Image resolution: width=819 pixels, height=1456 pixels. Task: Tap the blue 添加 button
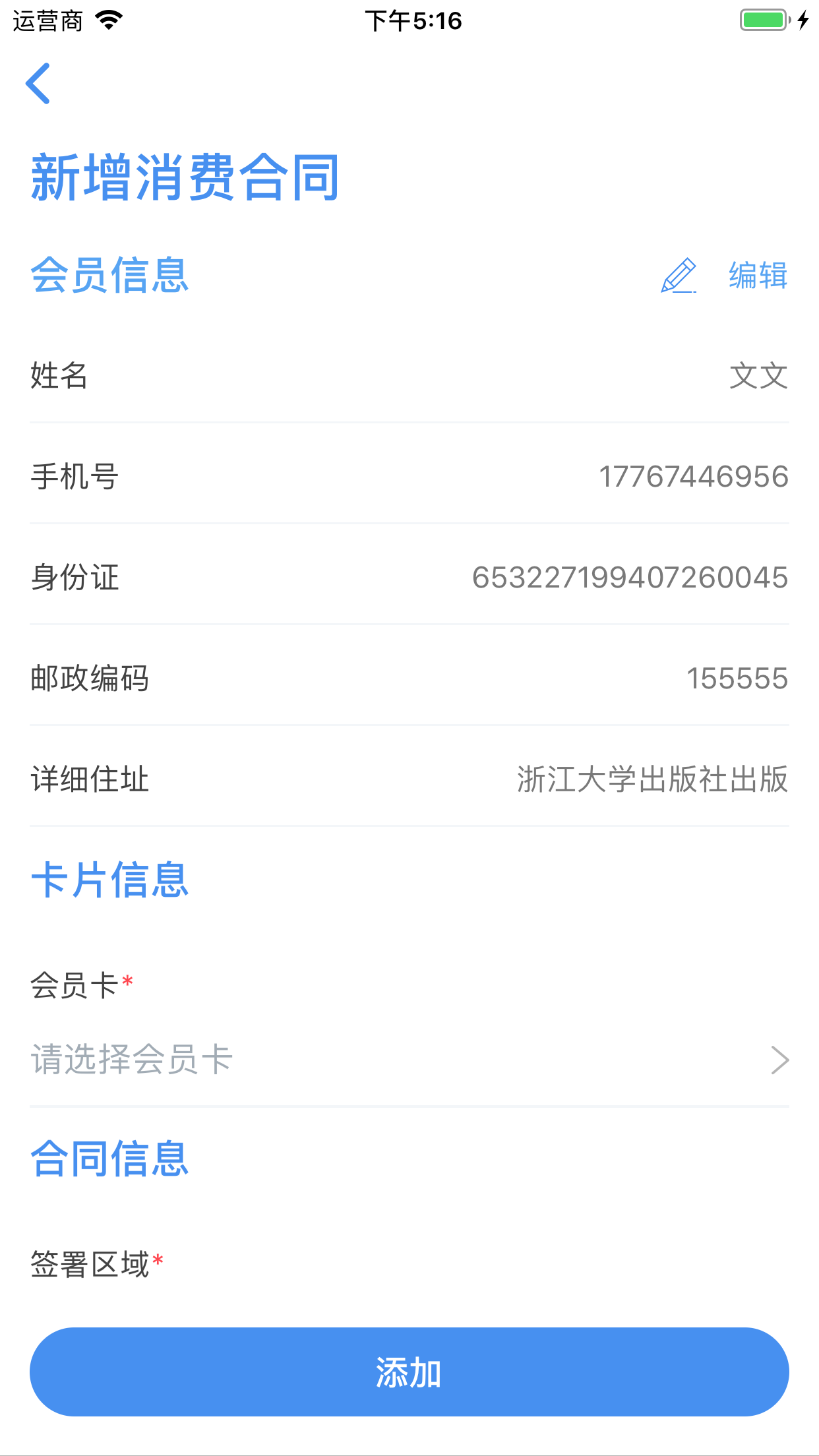click(409, 1372)
